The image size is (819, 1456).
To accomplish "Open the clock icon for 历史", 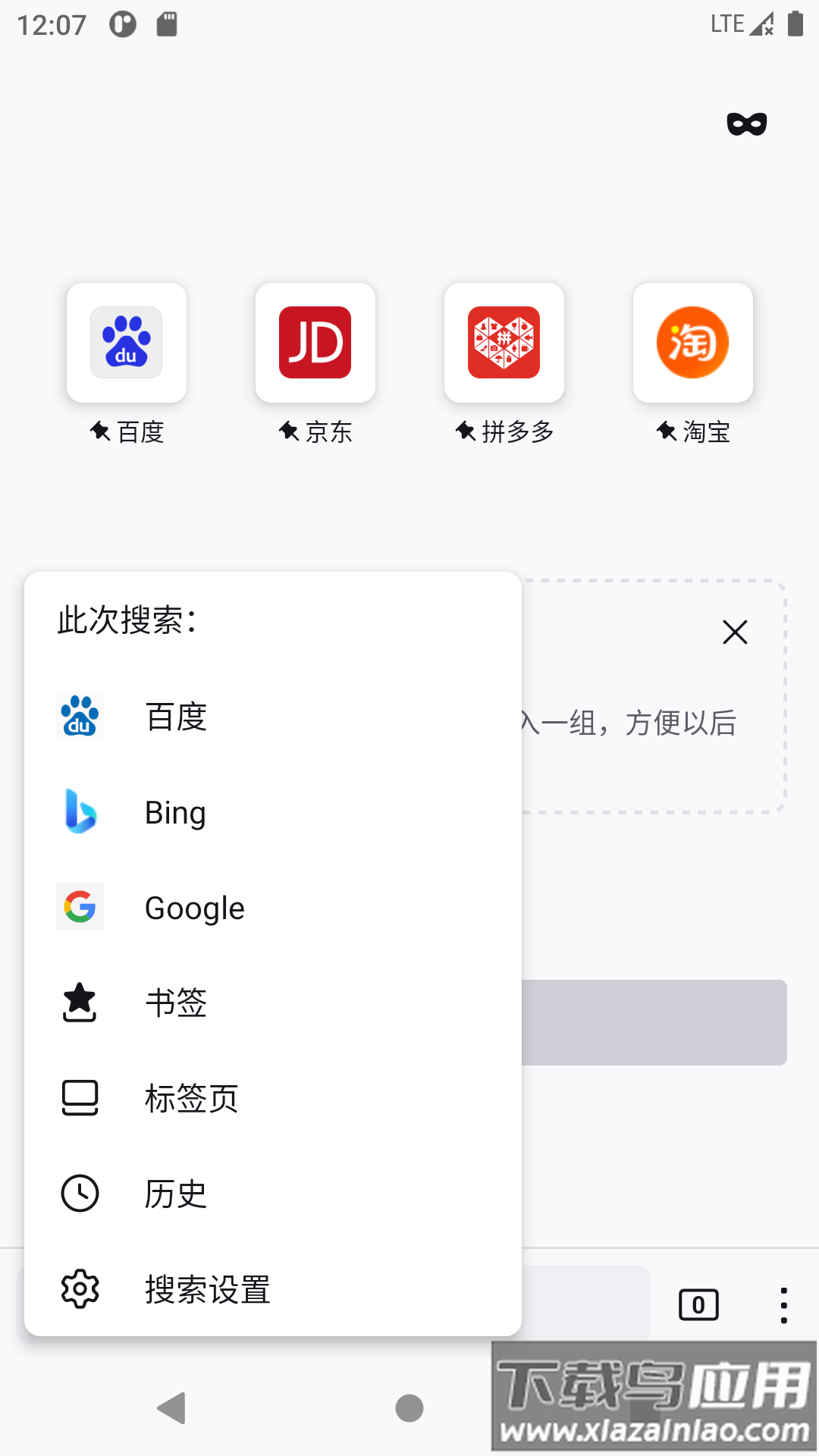I will 80,1193.
